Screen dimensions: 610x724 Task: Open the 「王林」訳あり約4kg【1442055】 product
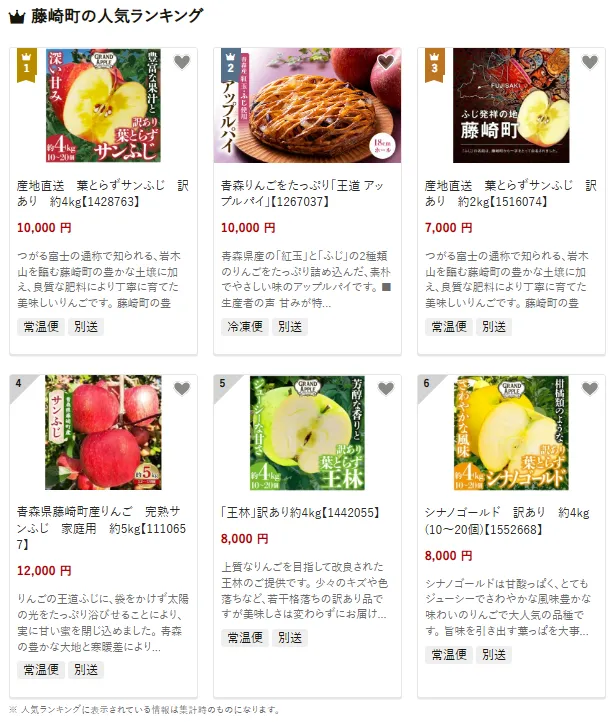click(301, 512)
